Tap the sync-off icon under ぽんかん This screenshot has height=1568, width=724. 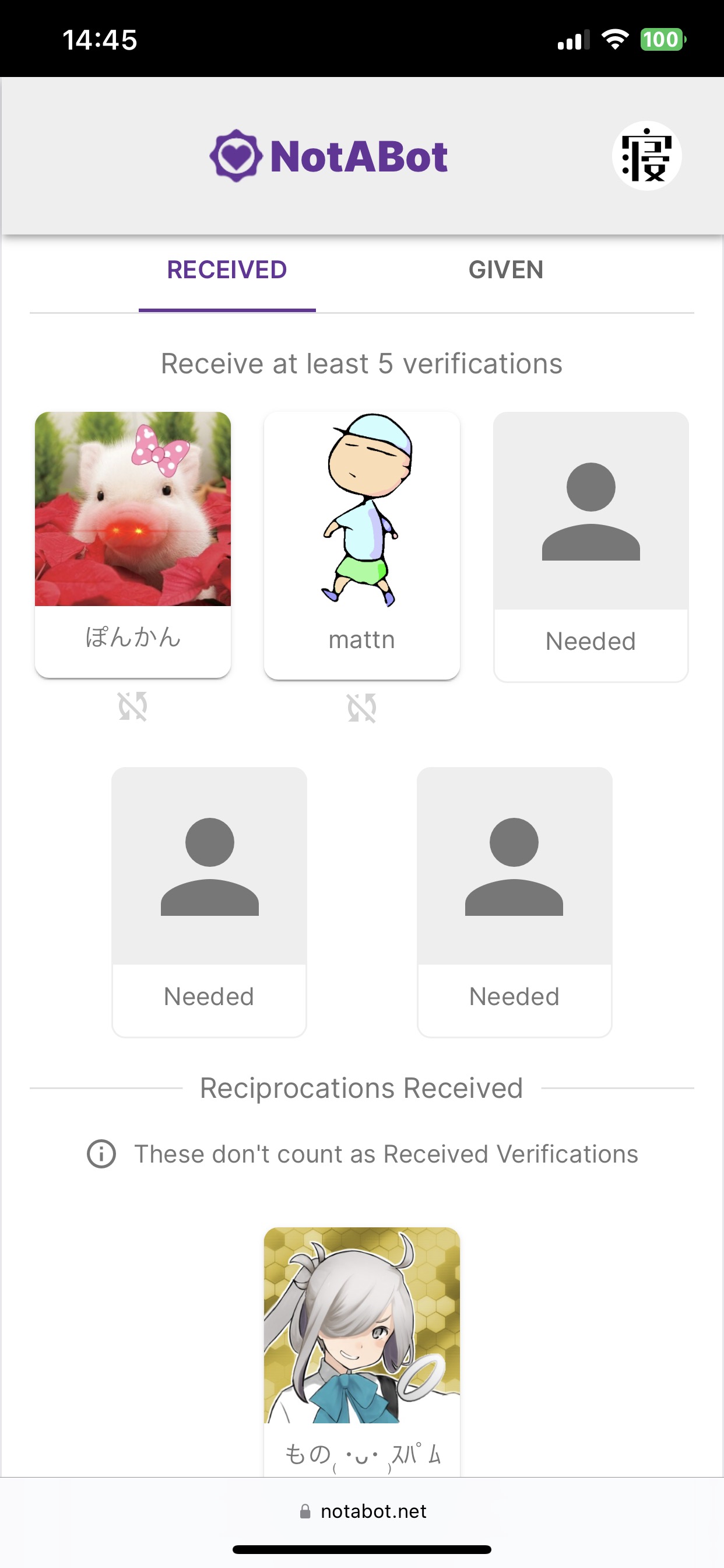tap(133, 706)
